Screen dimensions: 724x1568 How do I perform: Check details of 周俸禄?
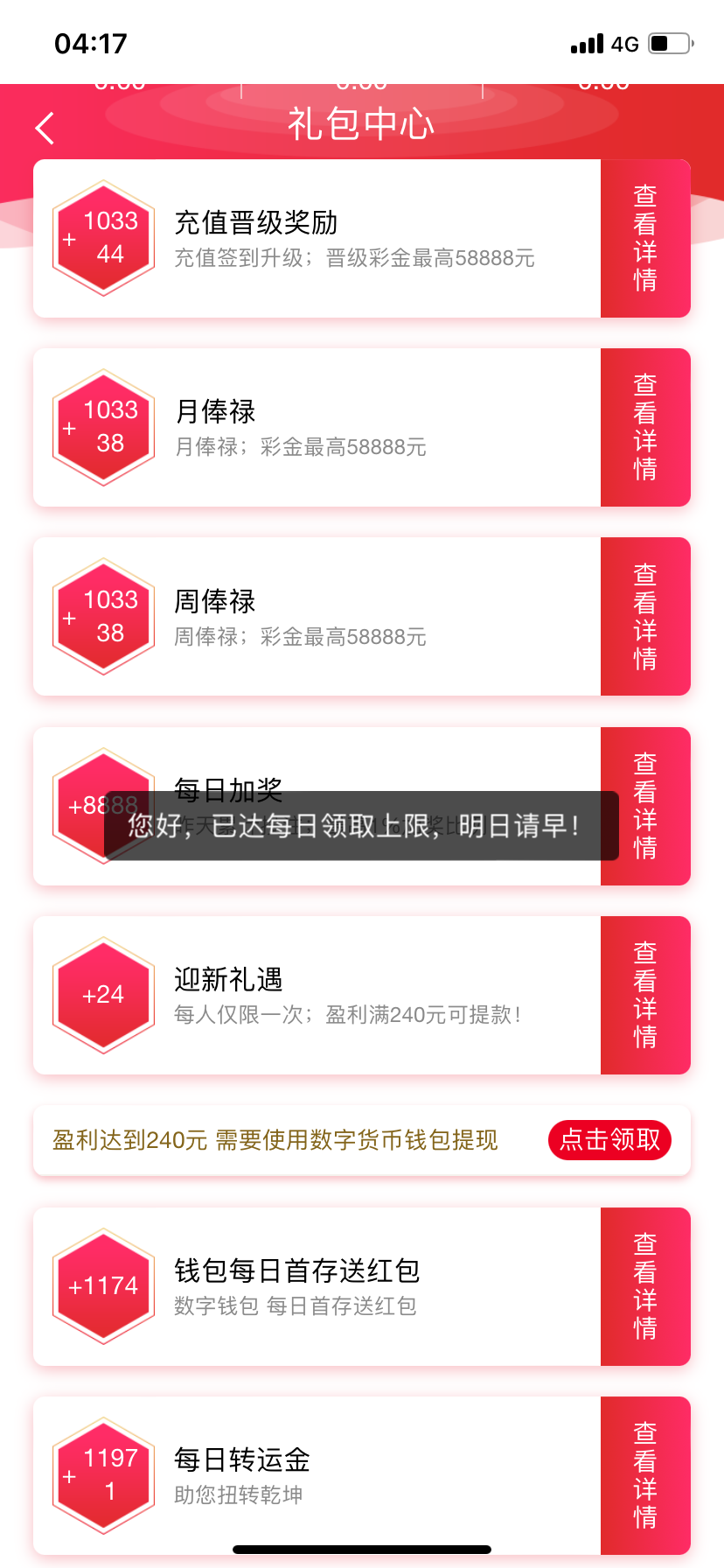[645, 617]
